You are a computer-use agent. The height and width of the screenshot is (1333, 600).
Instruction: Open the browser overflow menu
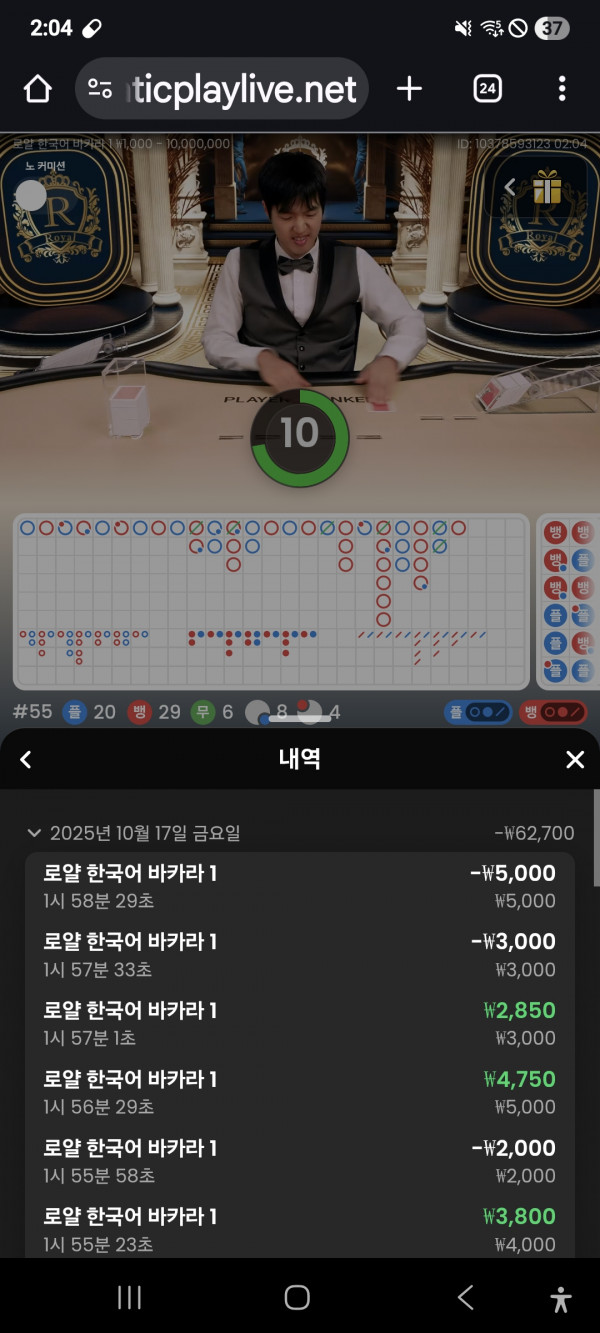pos(562,89)
